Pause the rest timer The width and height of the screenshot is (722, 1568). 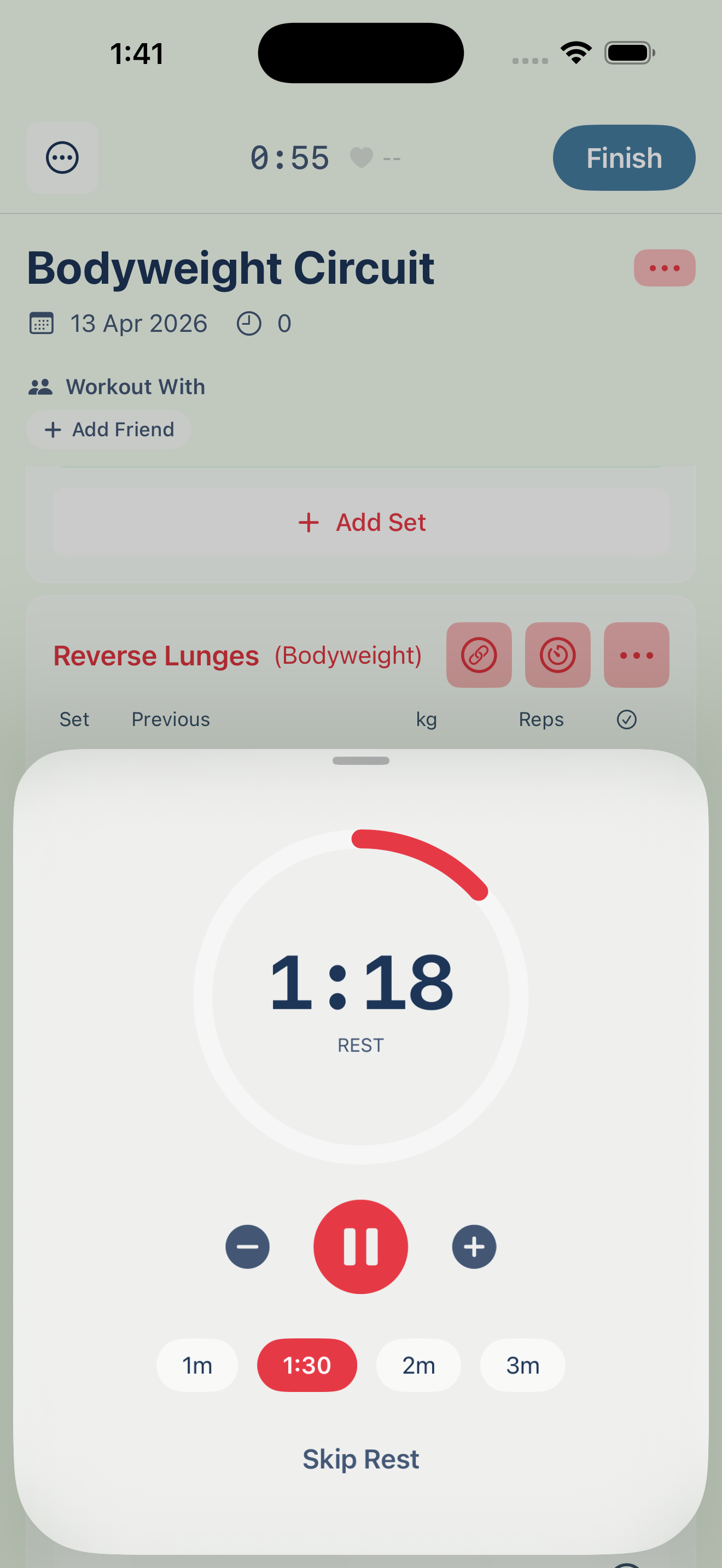360,1246
